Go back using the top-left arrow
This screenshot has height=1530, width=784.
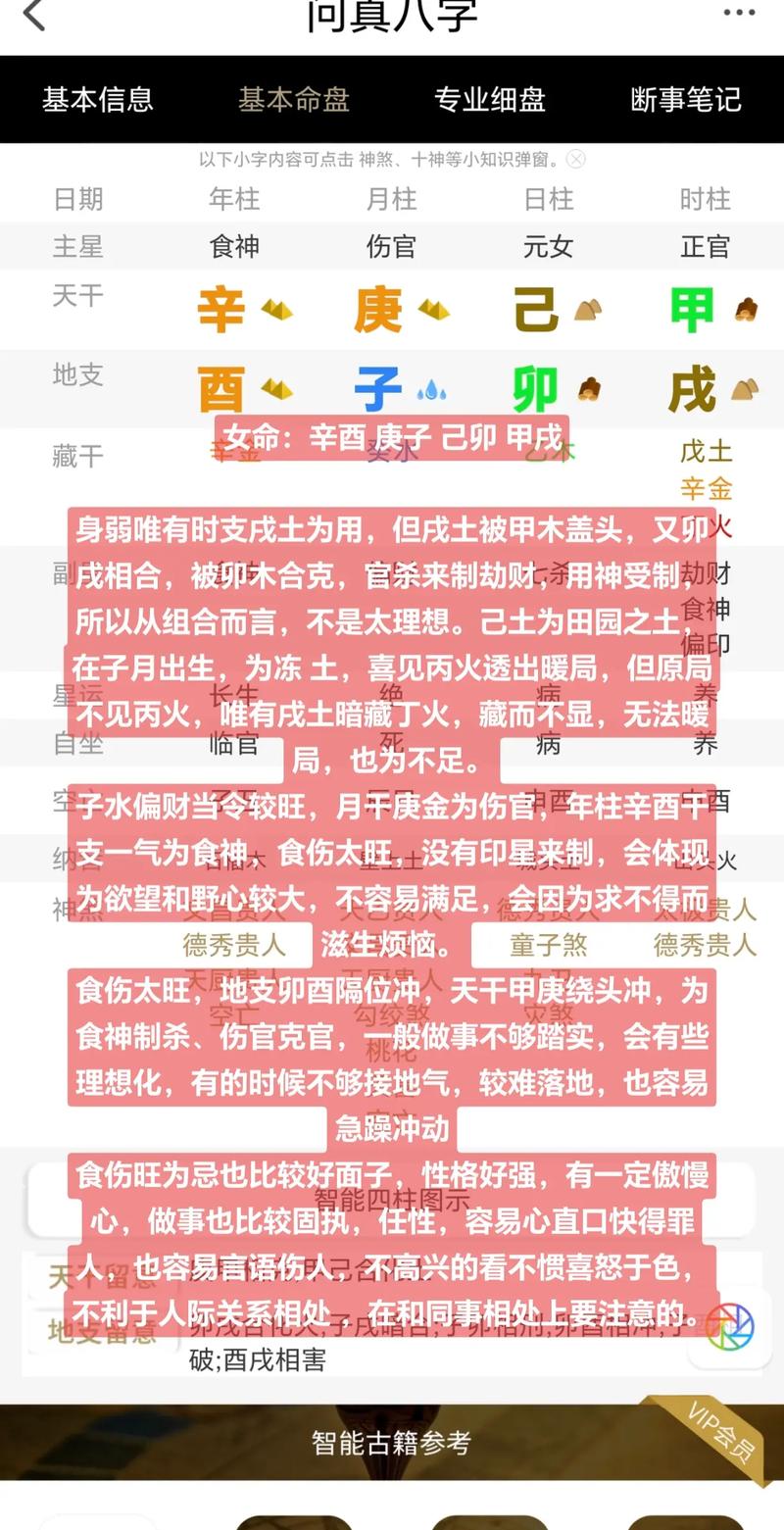tap(34, 16)
